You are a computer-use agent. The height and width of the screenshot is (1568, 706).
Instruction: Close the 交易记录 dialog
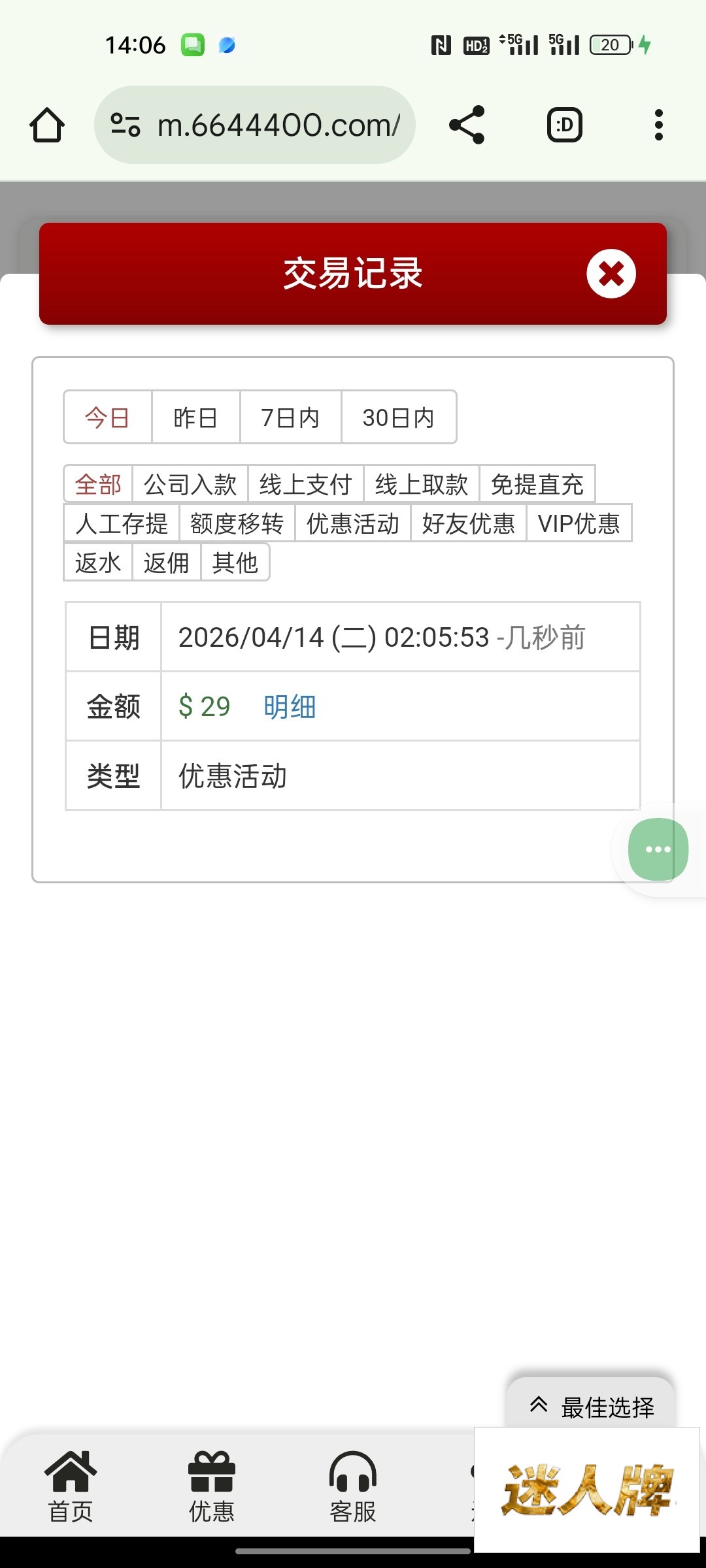611,274
